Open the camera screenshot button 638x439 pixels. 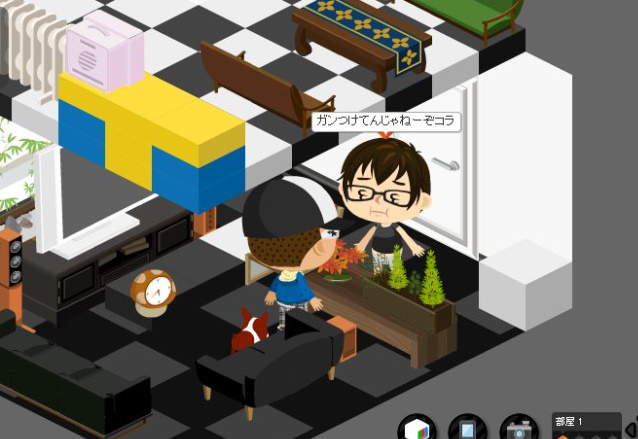519,428
